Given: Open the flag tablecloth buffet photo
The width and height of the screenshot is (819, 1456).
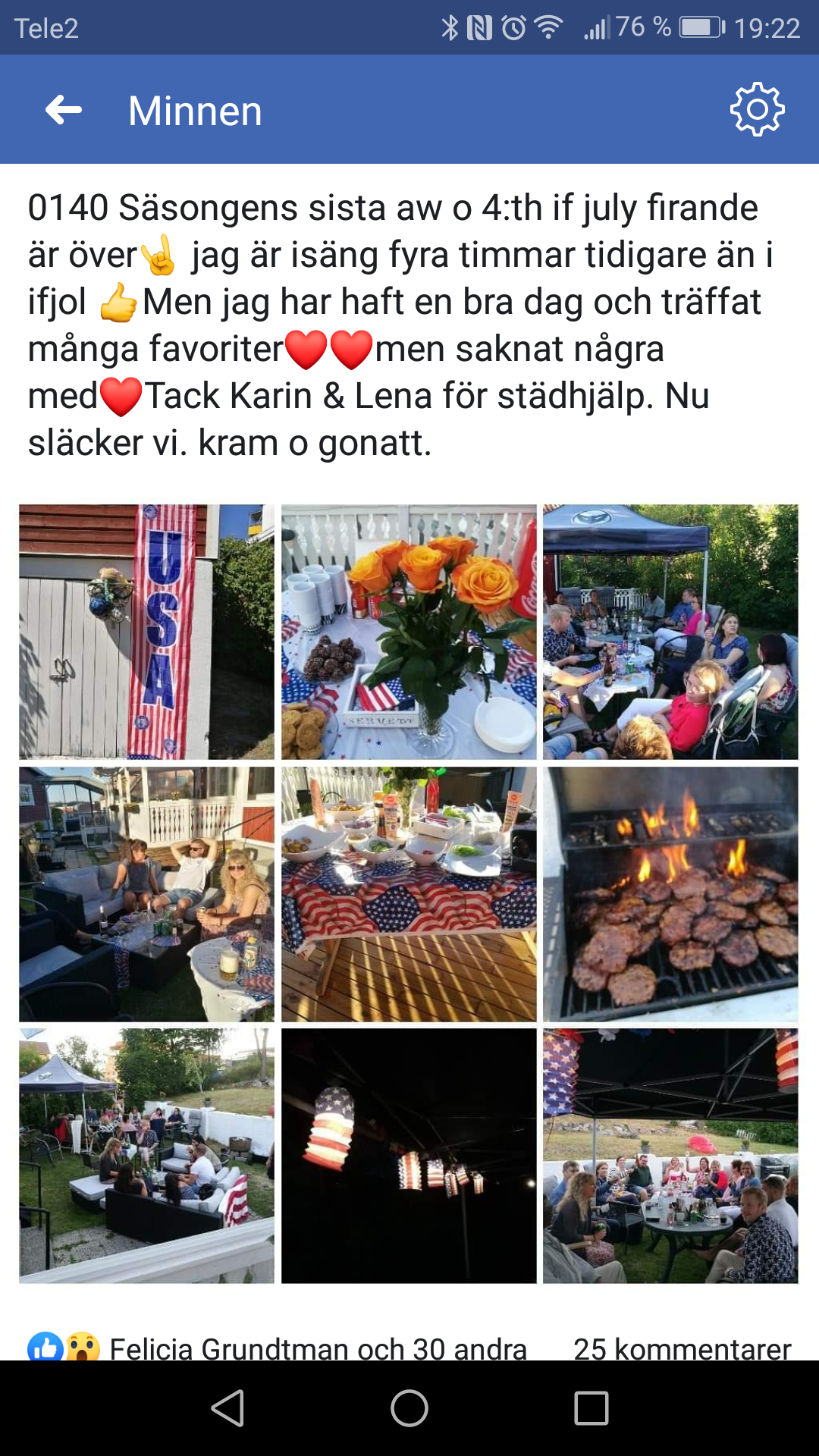Looking at the screenshot, I should point(409,894).
